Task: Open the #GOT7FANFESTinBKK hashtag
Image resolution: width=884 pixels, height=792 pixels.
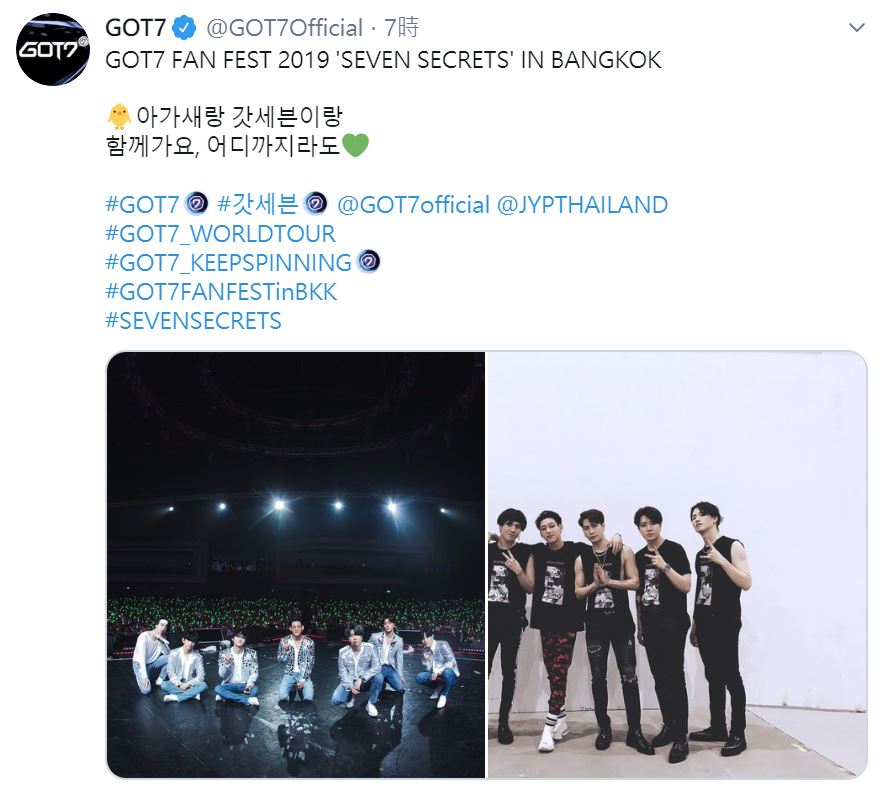Action: (221, 292)
